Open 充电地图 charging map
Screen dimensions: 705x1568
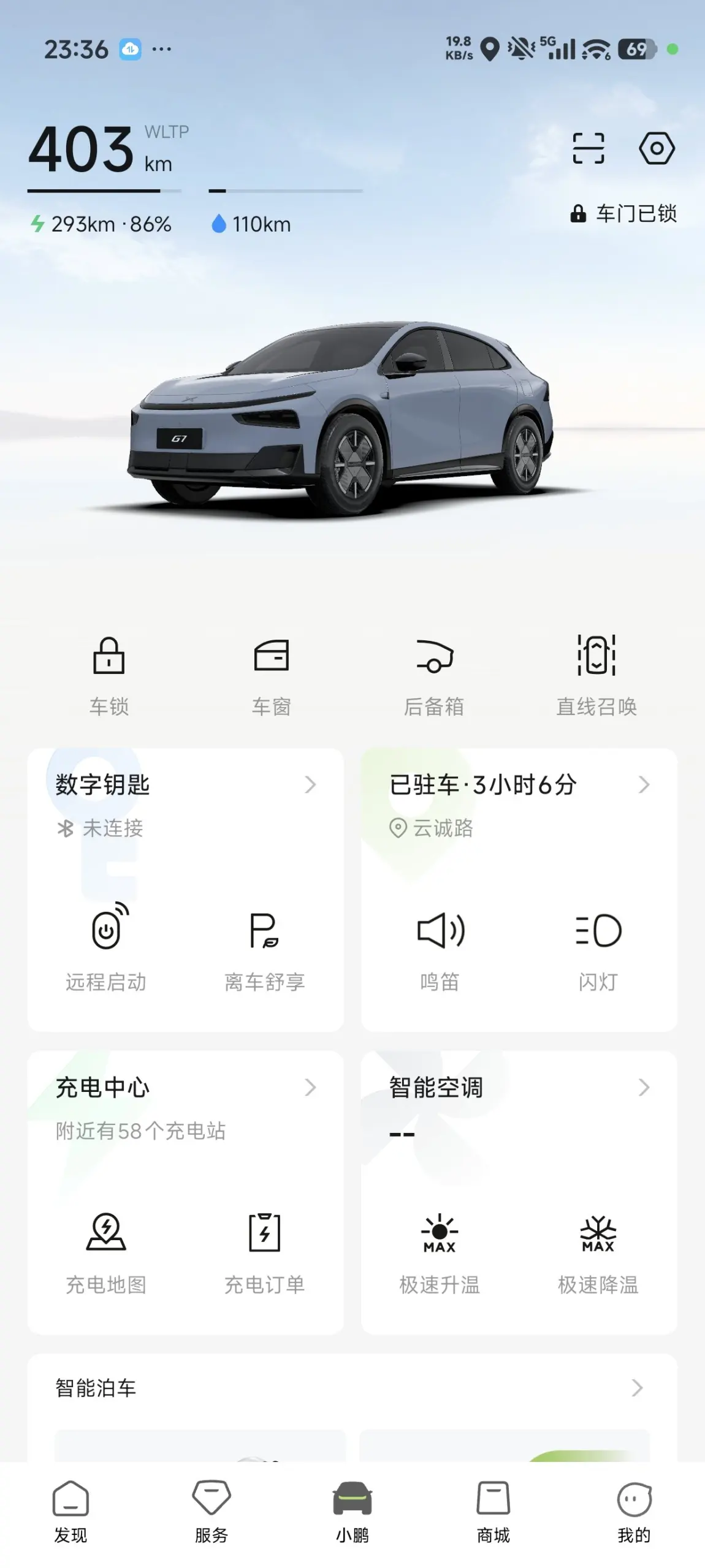click(106, 1250)
